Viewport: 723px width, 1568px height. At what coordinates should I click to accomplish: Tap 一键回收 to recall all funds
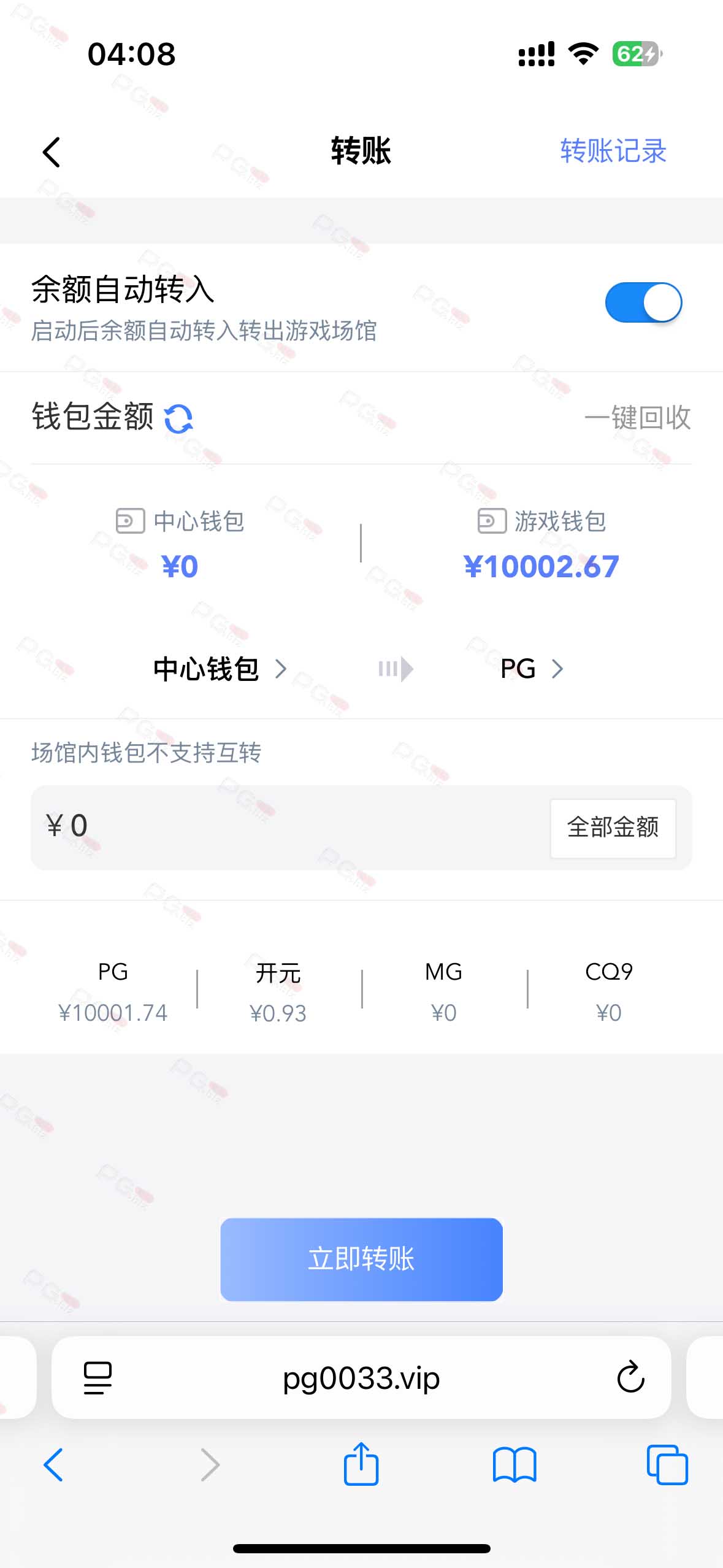[638, 418]
